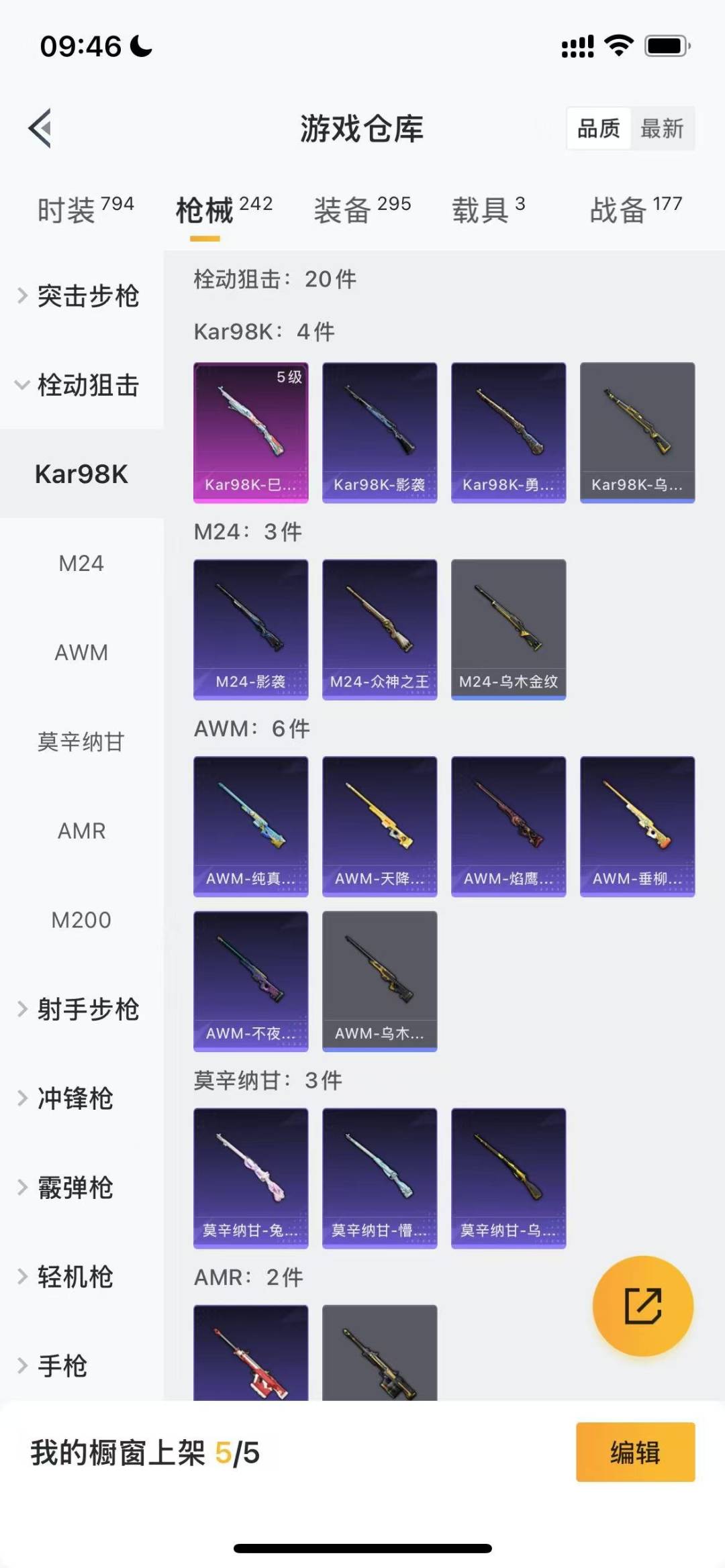725x1568 pixels.
Task: Sort by 最新
Action: [x=662, y=128]
